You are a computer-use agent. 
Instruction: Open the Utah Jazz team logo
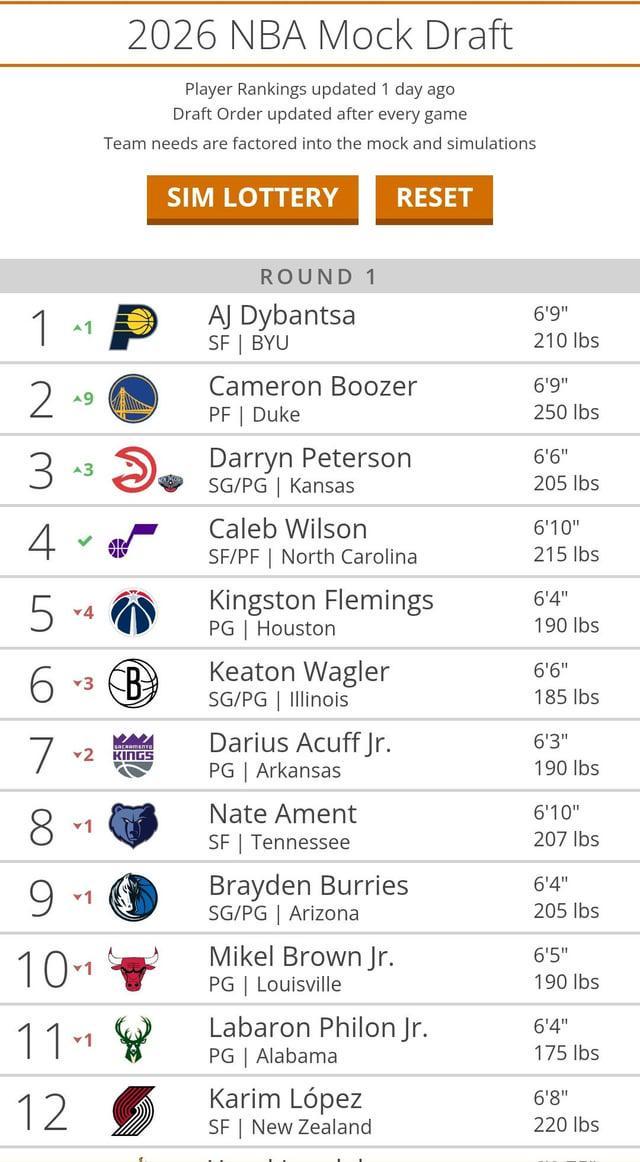point(133,541)
